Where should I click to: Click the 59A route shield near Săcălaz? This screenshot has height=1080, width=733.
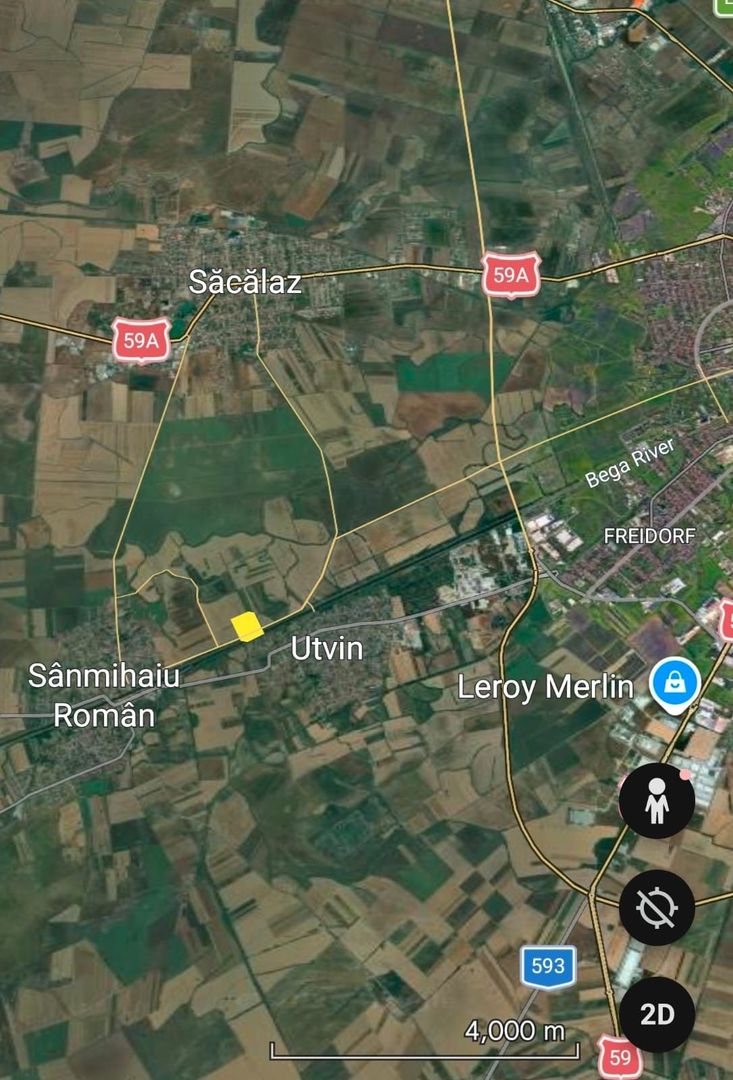click(x=141, y=340)
